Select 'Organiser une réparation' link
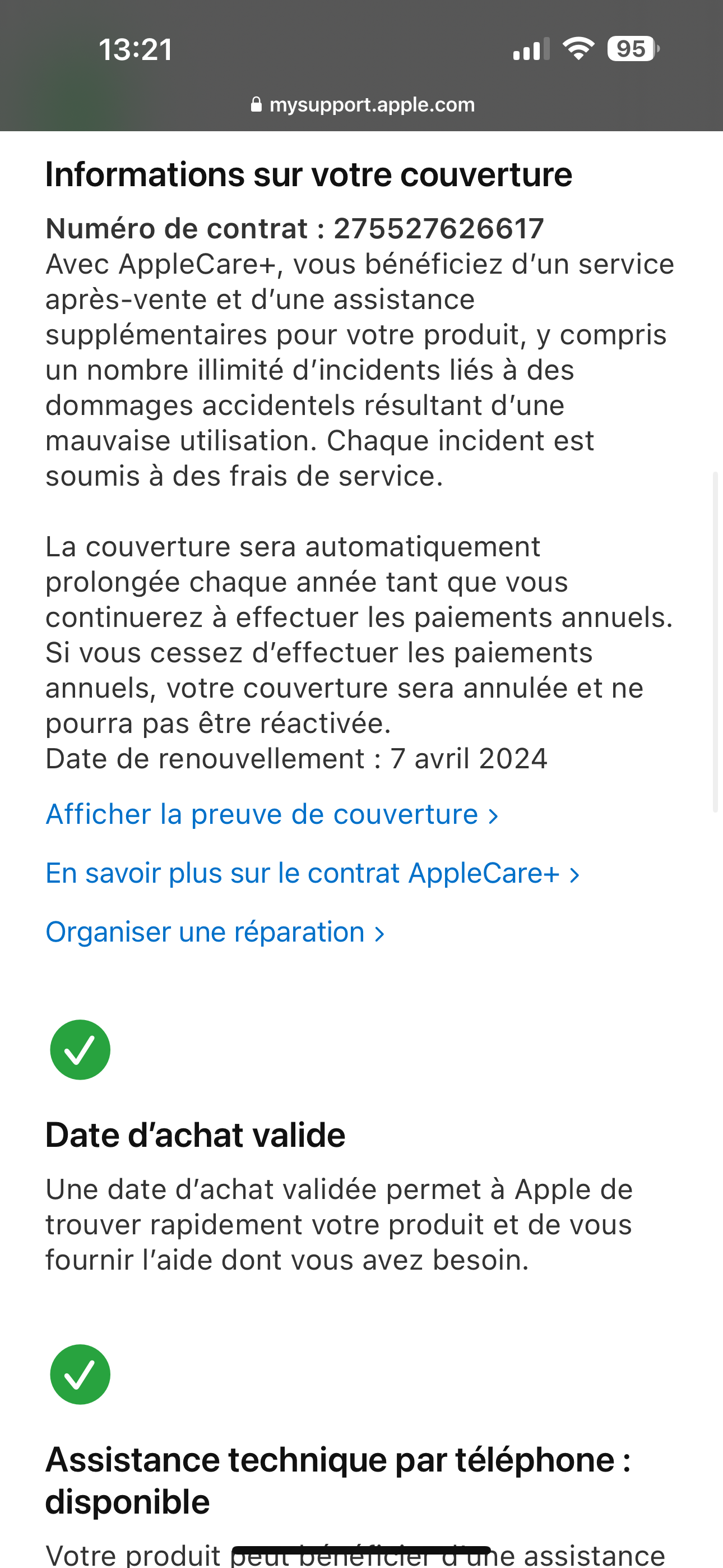 click(214, 933)
